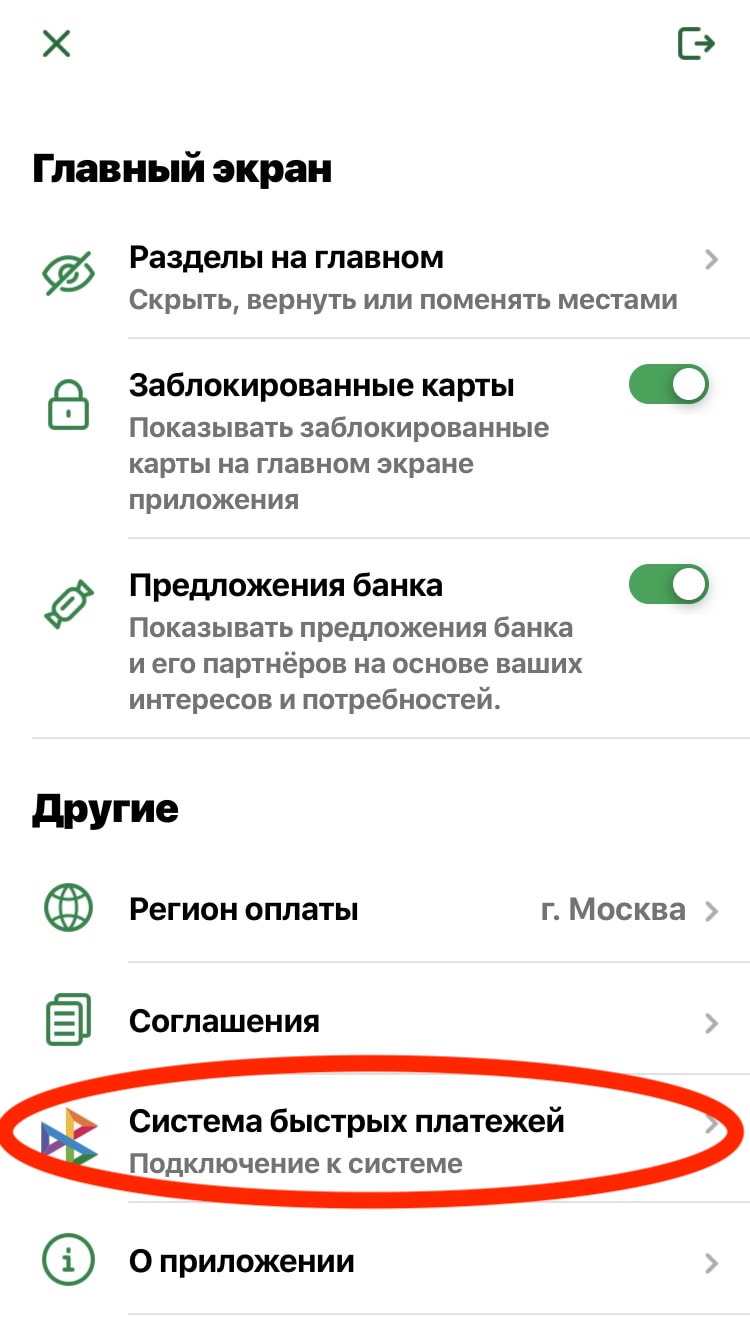The image size is (750, 1319).
Task: Tap the logout icon
Action: pyautogui.click(x=696, y=44)
